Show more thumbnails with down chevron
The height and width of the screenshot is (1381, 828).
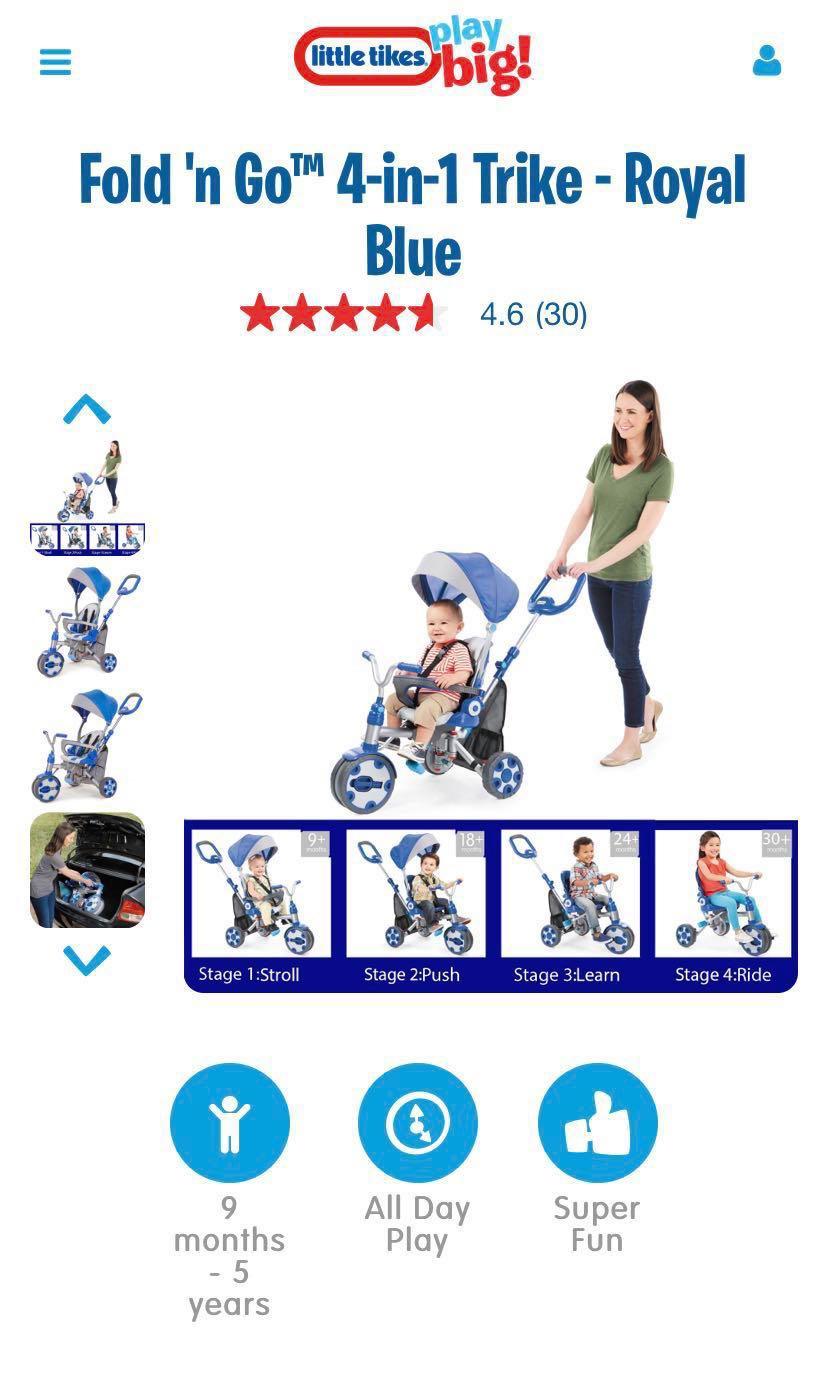click(x=87, y=960)
